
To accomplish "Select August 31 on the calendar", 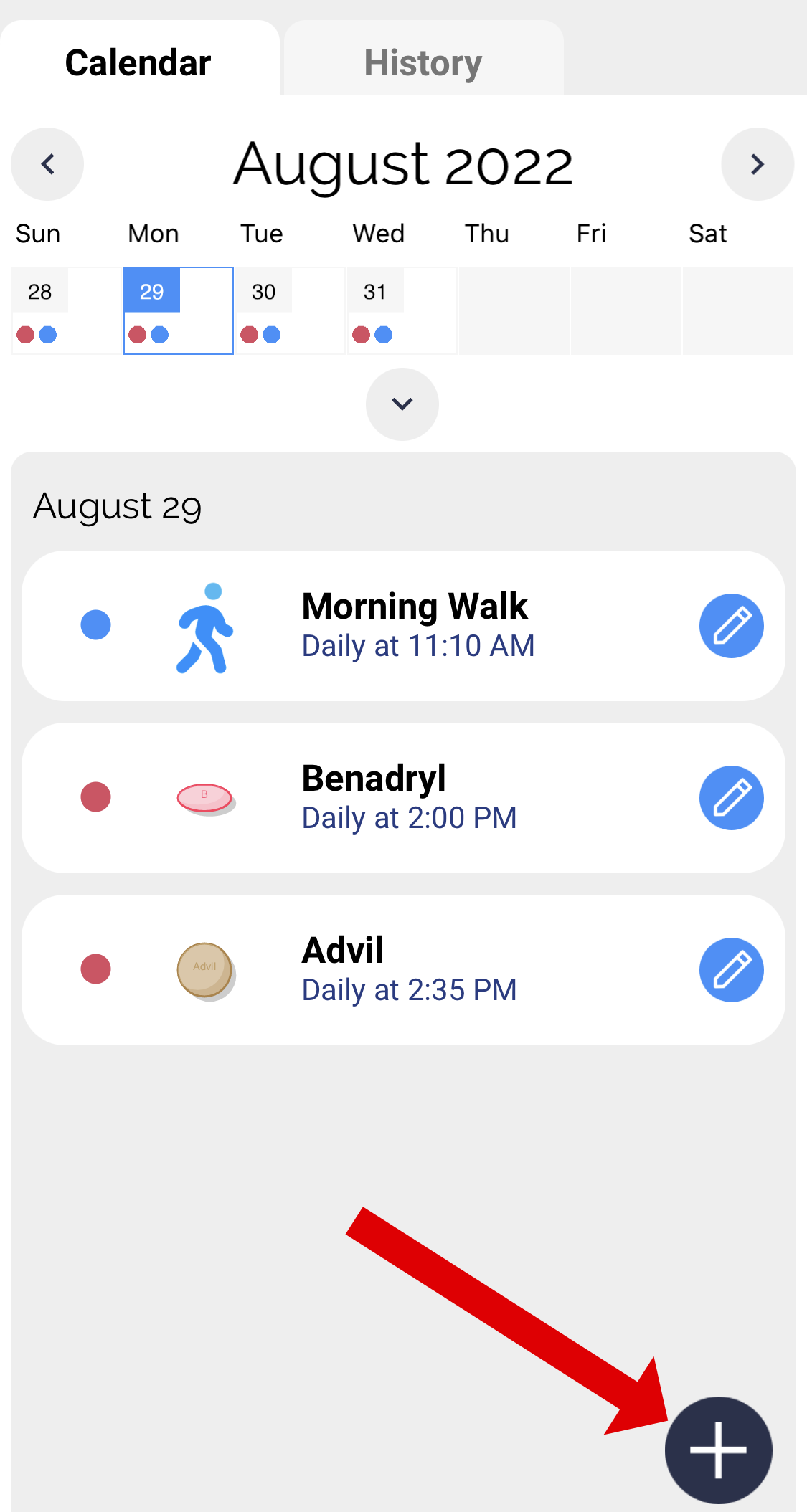I will (402, 310).
